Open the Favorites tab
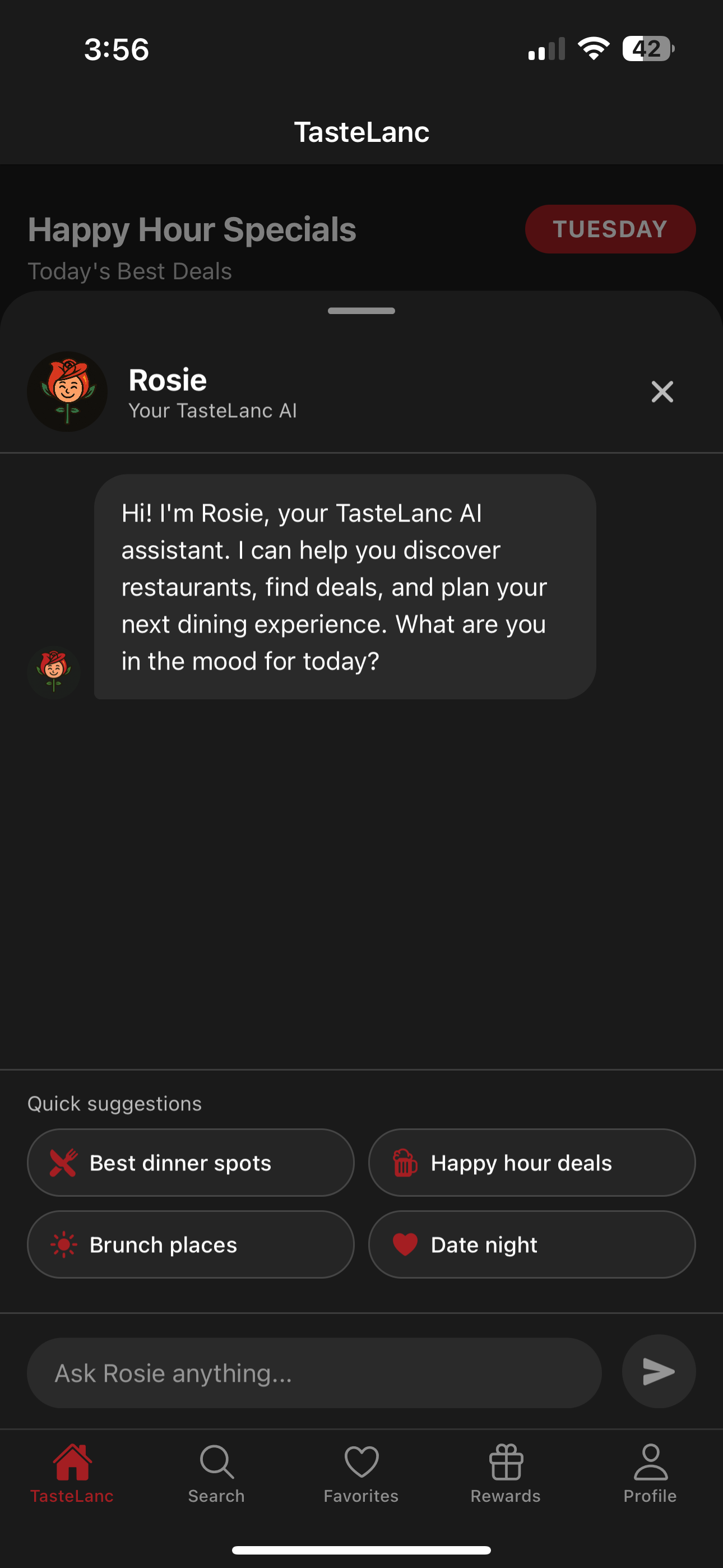 [361, 1474]
